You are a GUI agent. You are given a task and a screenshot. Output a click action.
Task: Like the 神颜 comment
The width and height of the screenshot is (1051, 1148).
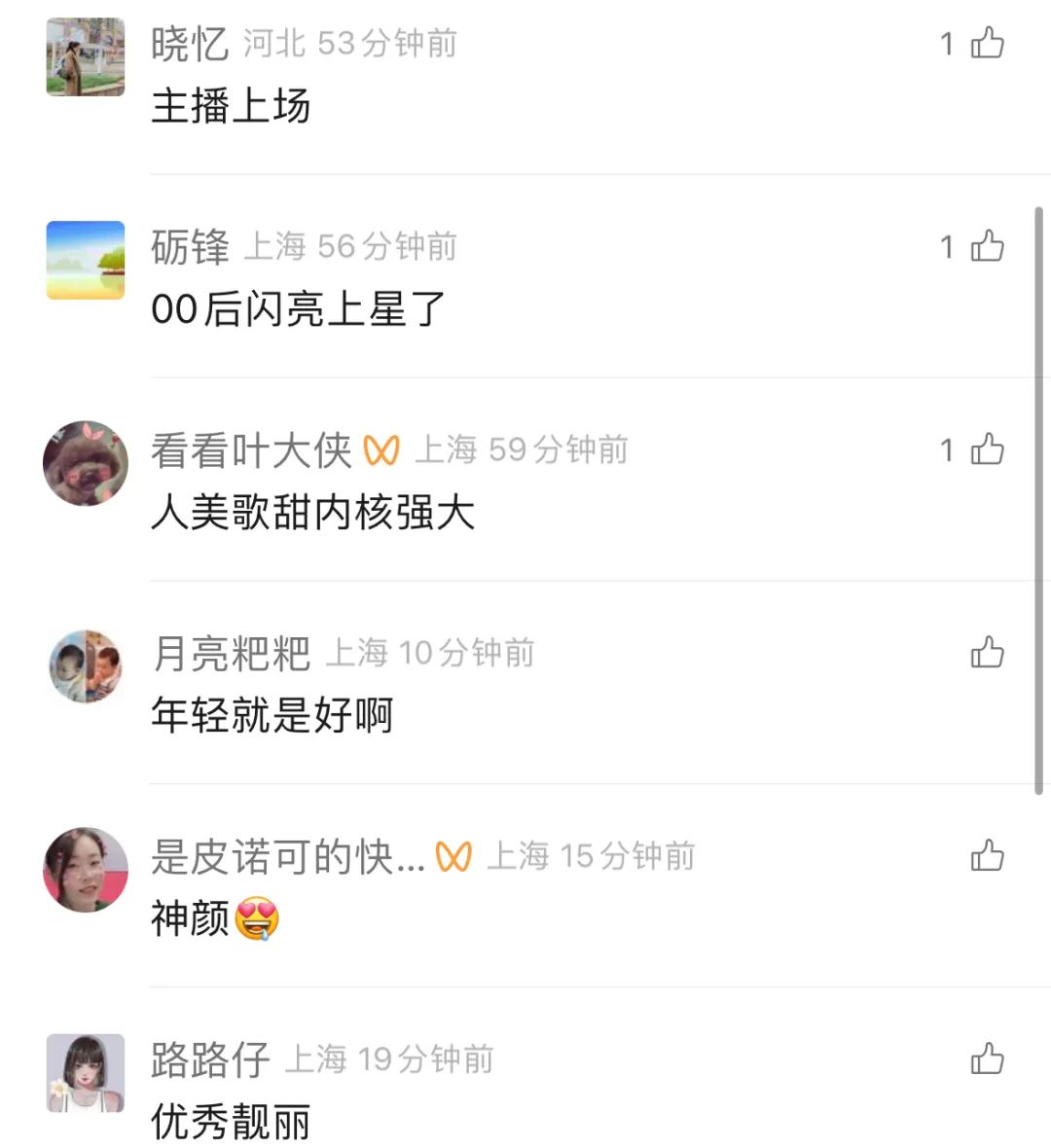click(987, 856)
